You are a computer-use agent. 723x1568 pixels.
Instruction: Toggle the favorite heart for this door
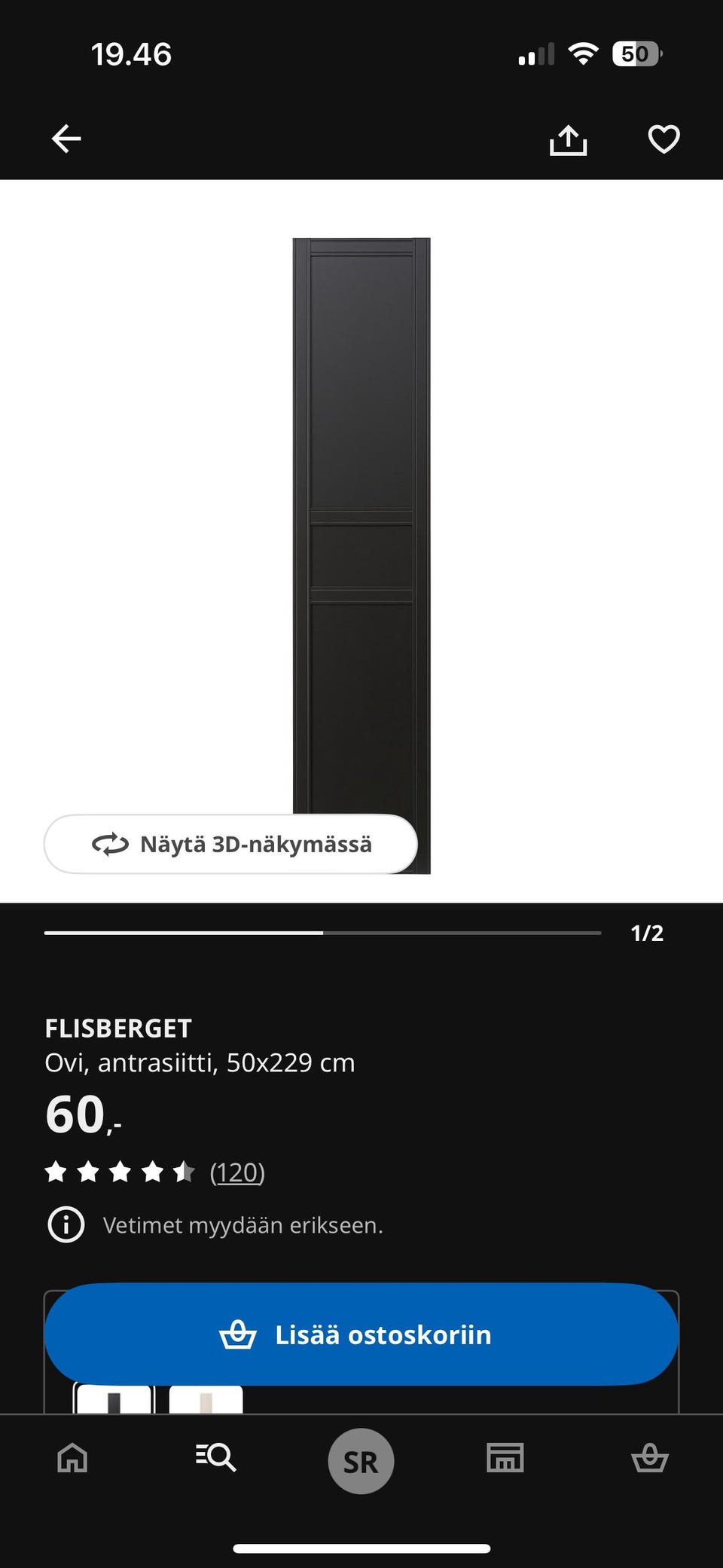(x=663, y=138)
